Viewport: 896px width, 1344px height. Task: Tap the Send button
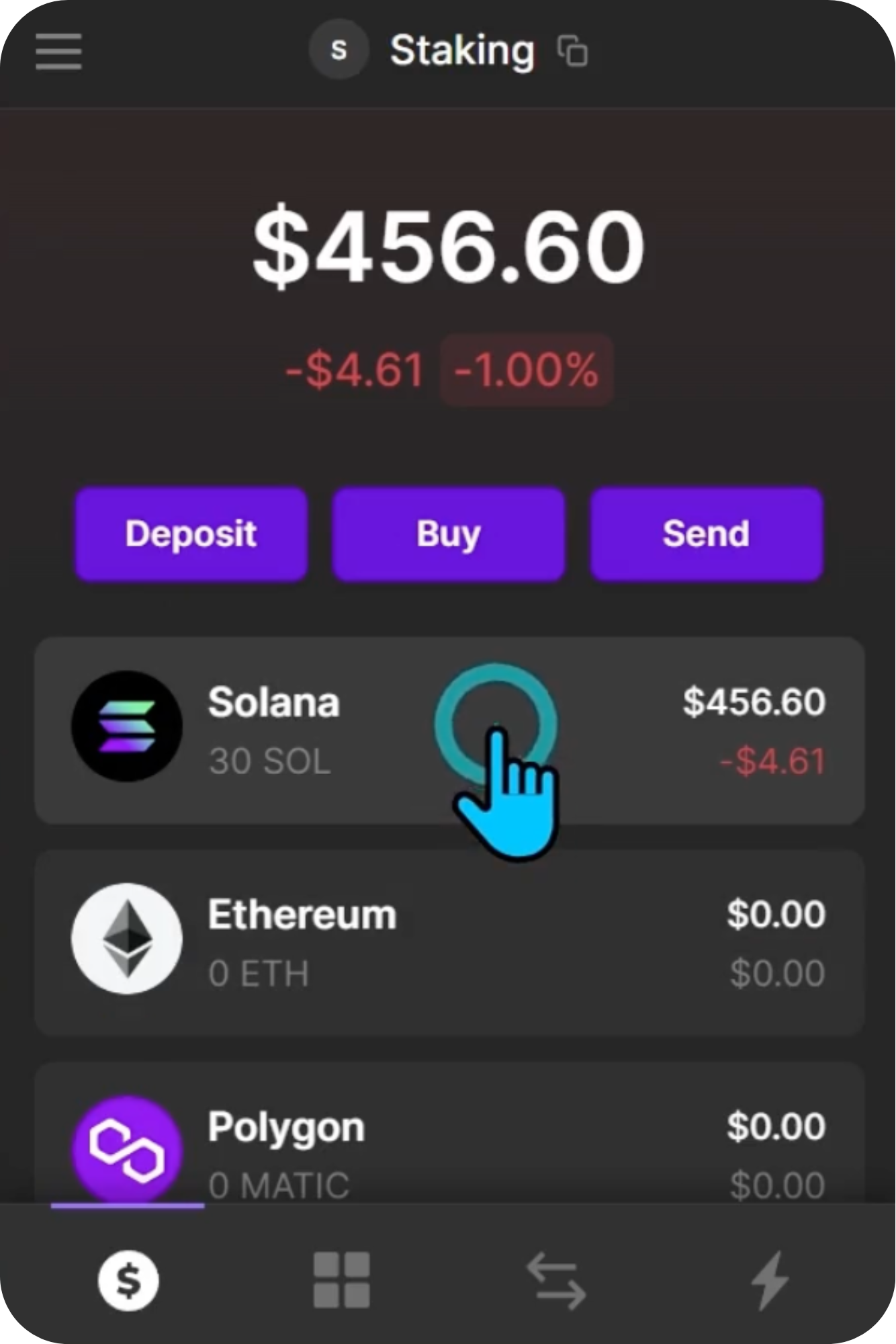coord(706,534)
